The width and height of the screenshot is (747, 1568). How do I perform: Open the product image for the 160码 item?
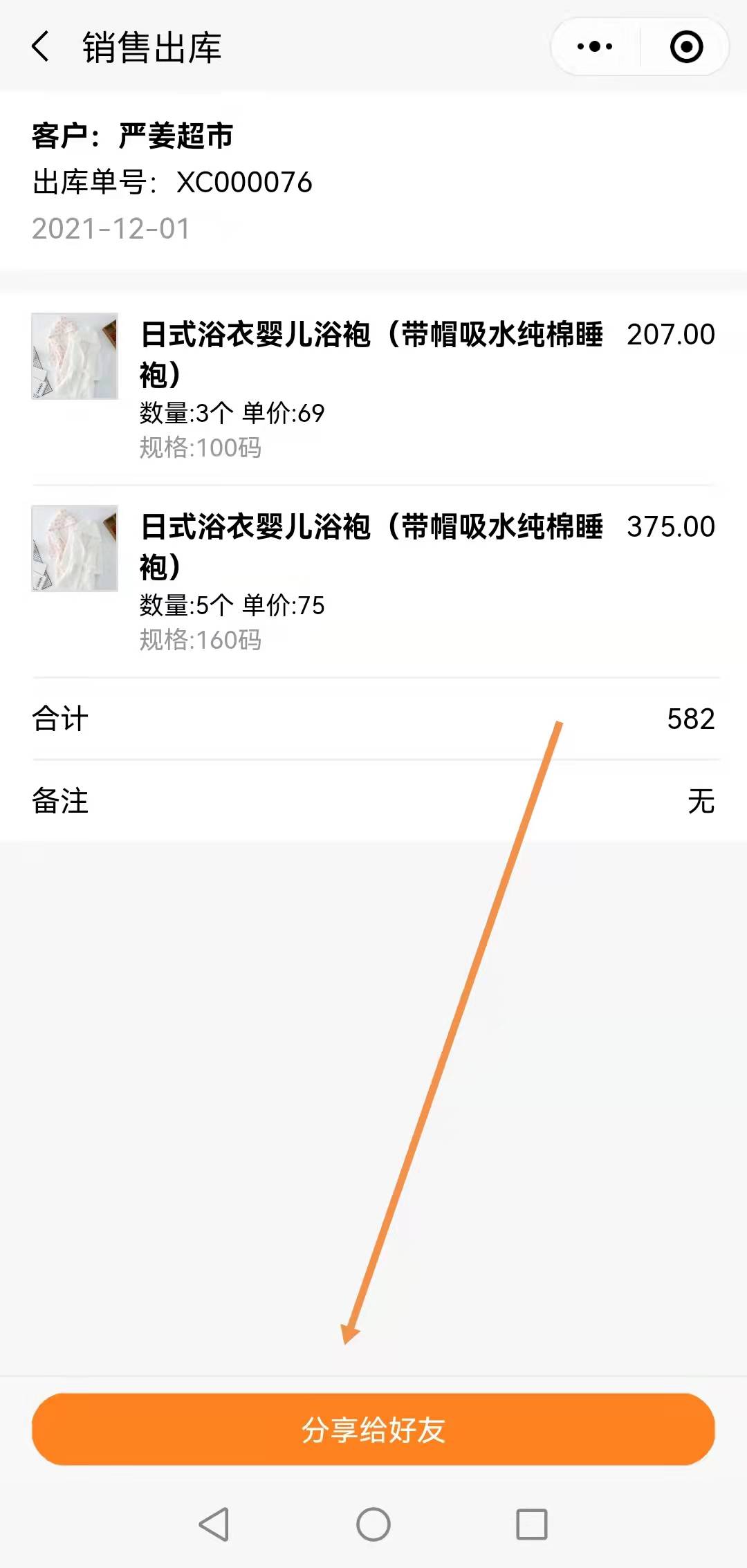[75, 548]
